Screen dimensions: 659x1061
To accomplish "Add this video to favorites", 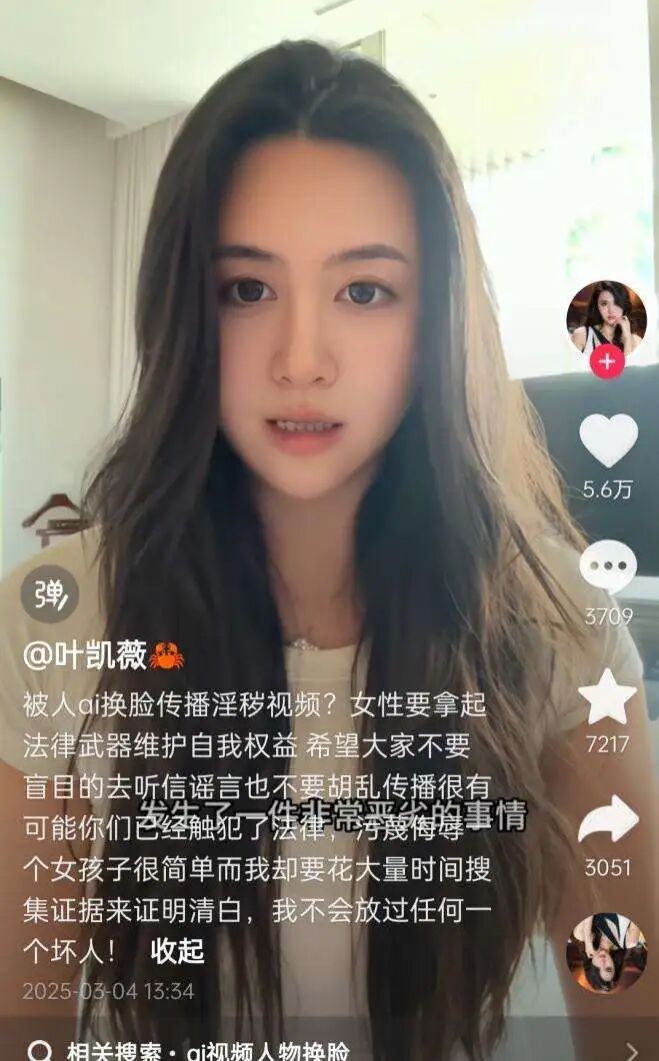I will point(608,696).
